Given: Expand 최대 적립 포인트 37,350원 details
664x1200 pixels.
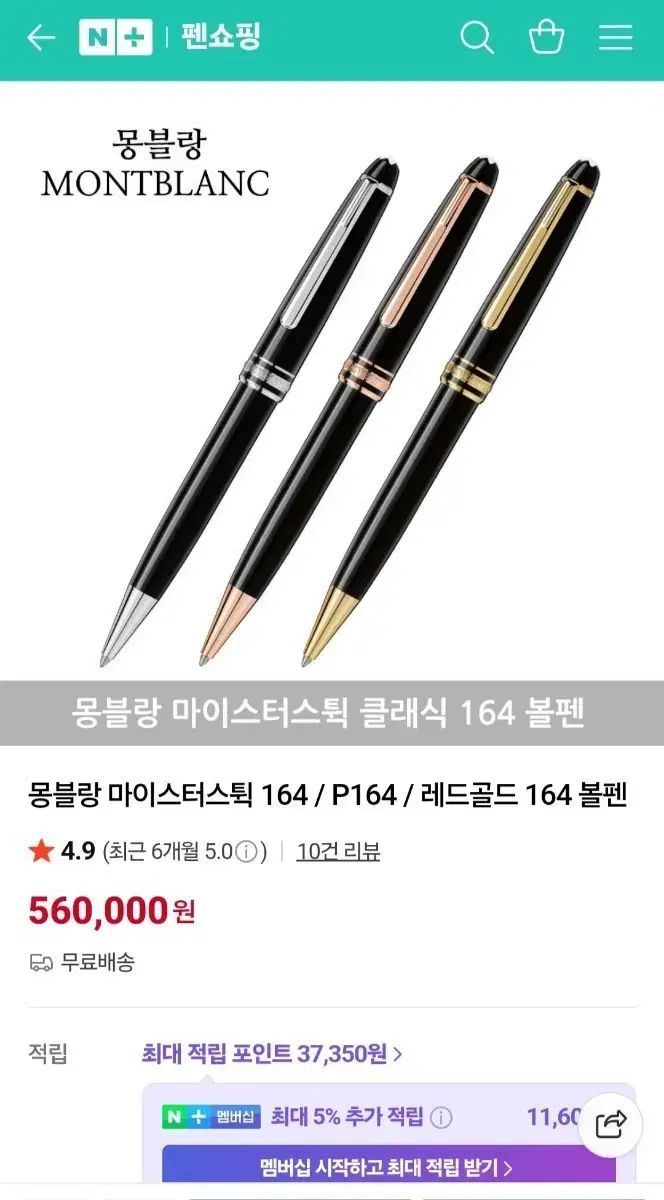Looking at the screenshot, I should coord(272,1053).
